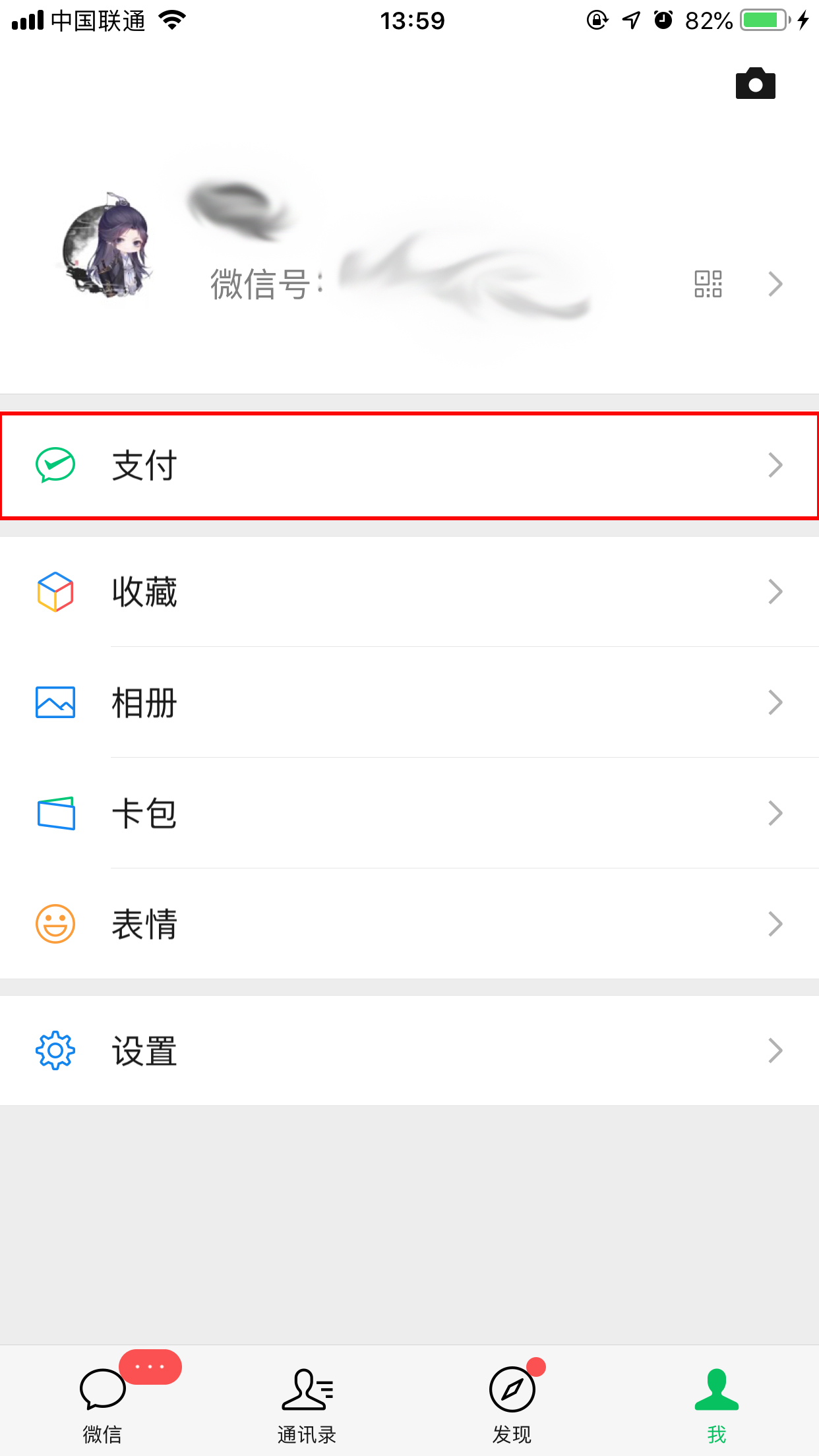Show my QR code icon near profile
Screen dimensions: 819x1456
click(x=707, y=284)
